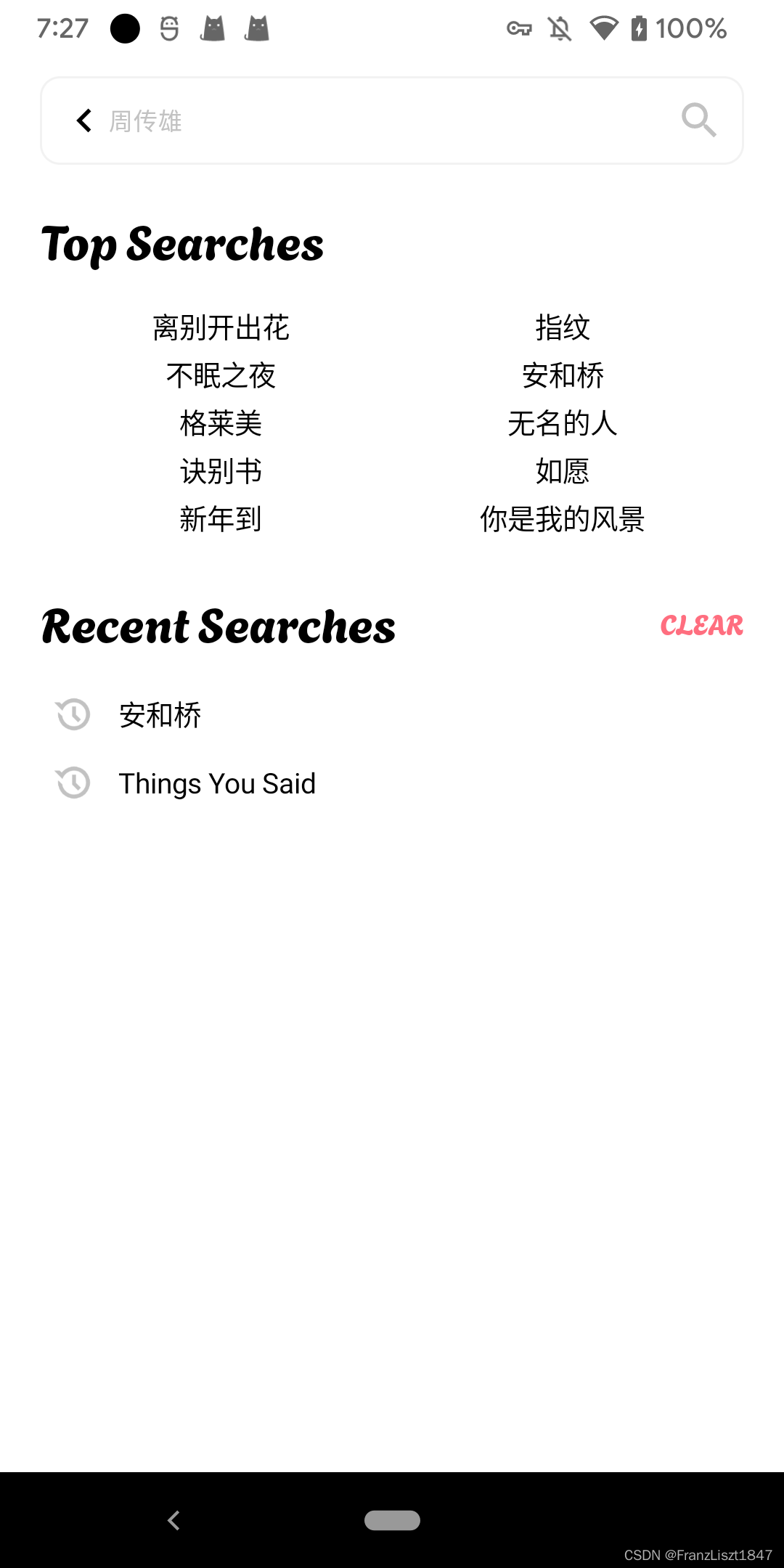The image size is (784, 1568).
Task: Go back using system navigation bar
Action: [x=173, y=1520]
